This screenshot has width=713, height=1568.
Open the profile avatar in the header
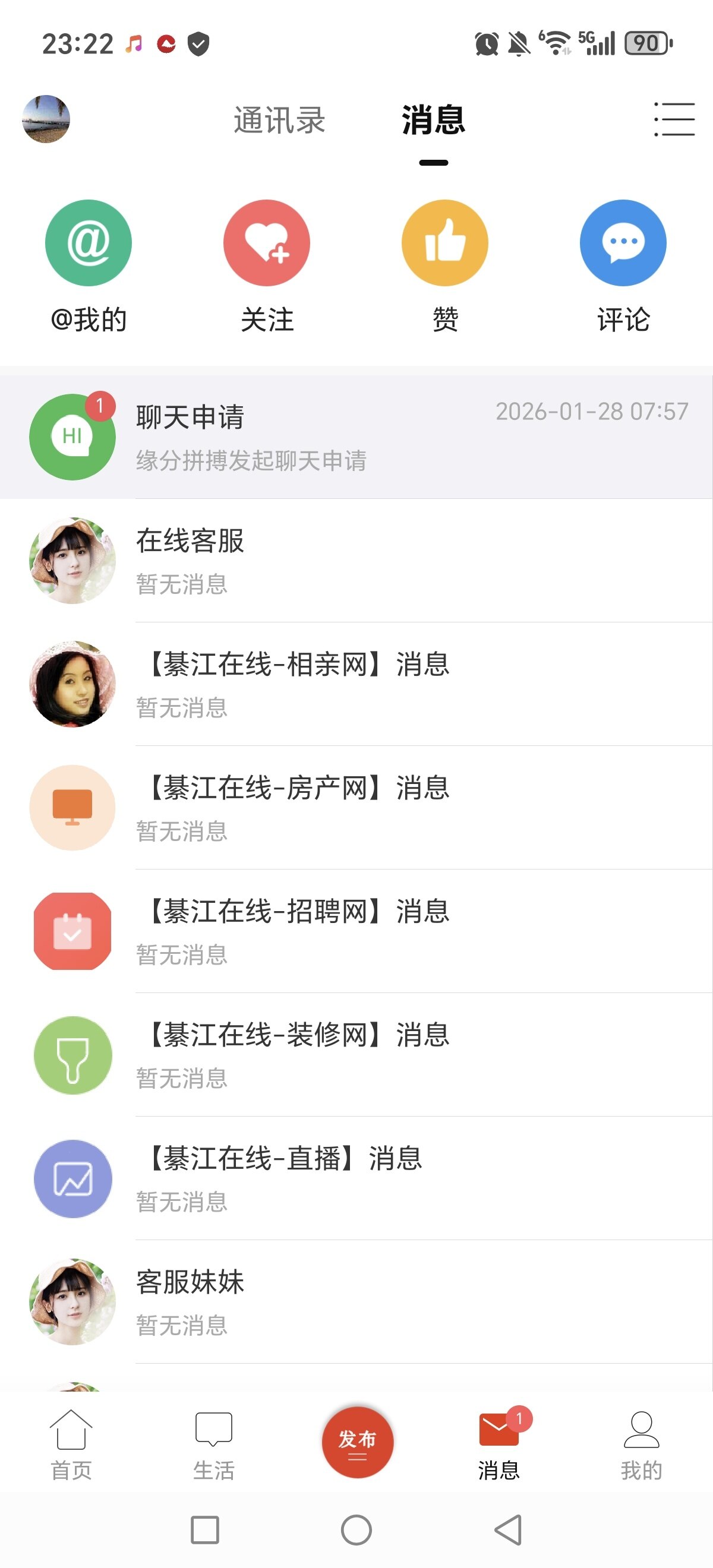point(46,119)
